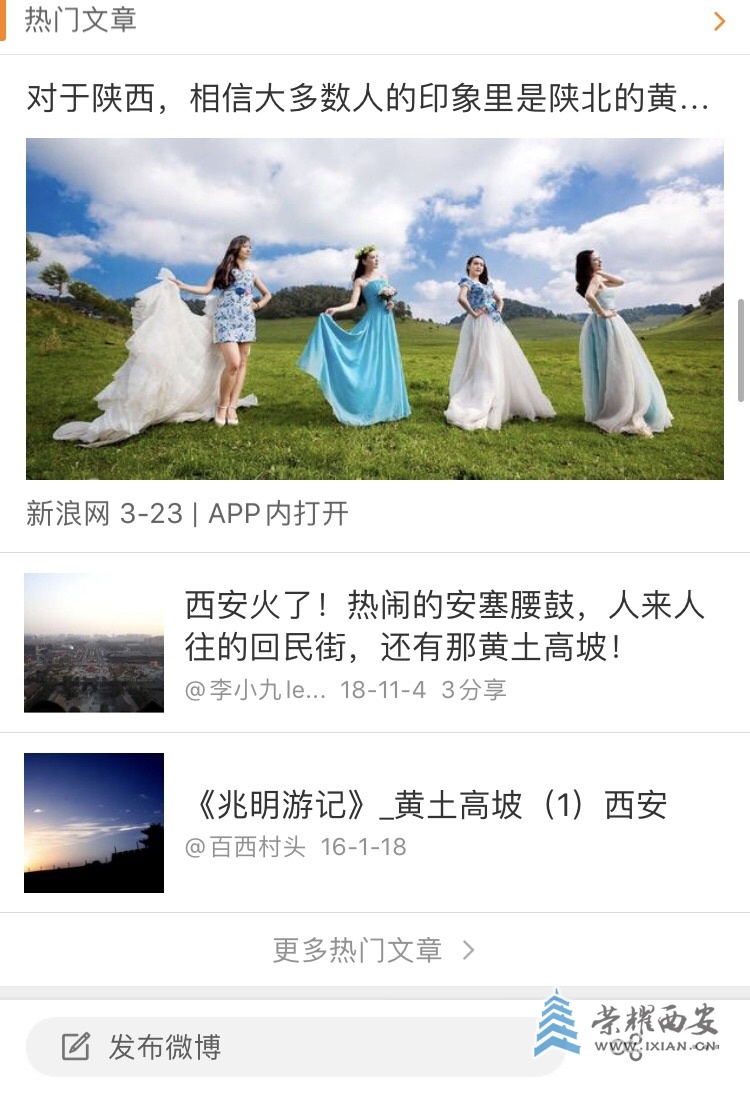Open the 西安火了 article by 李小九
This screenshot has height=1094, width=750.
click(444, 626)
